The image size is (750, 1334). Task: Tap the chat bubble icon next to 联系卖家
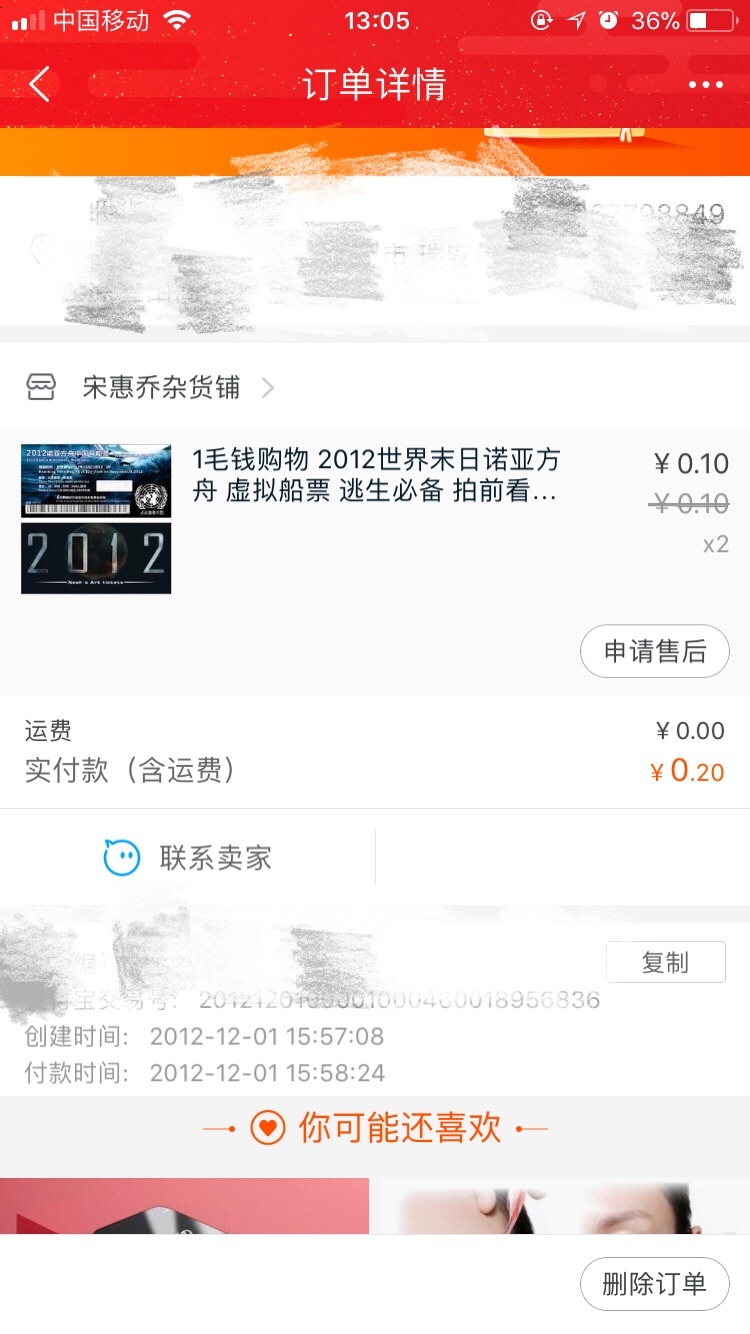click(x=122, y=855)
